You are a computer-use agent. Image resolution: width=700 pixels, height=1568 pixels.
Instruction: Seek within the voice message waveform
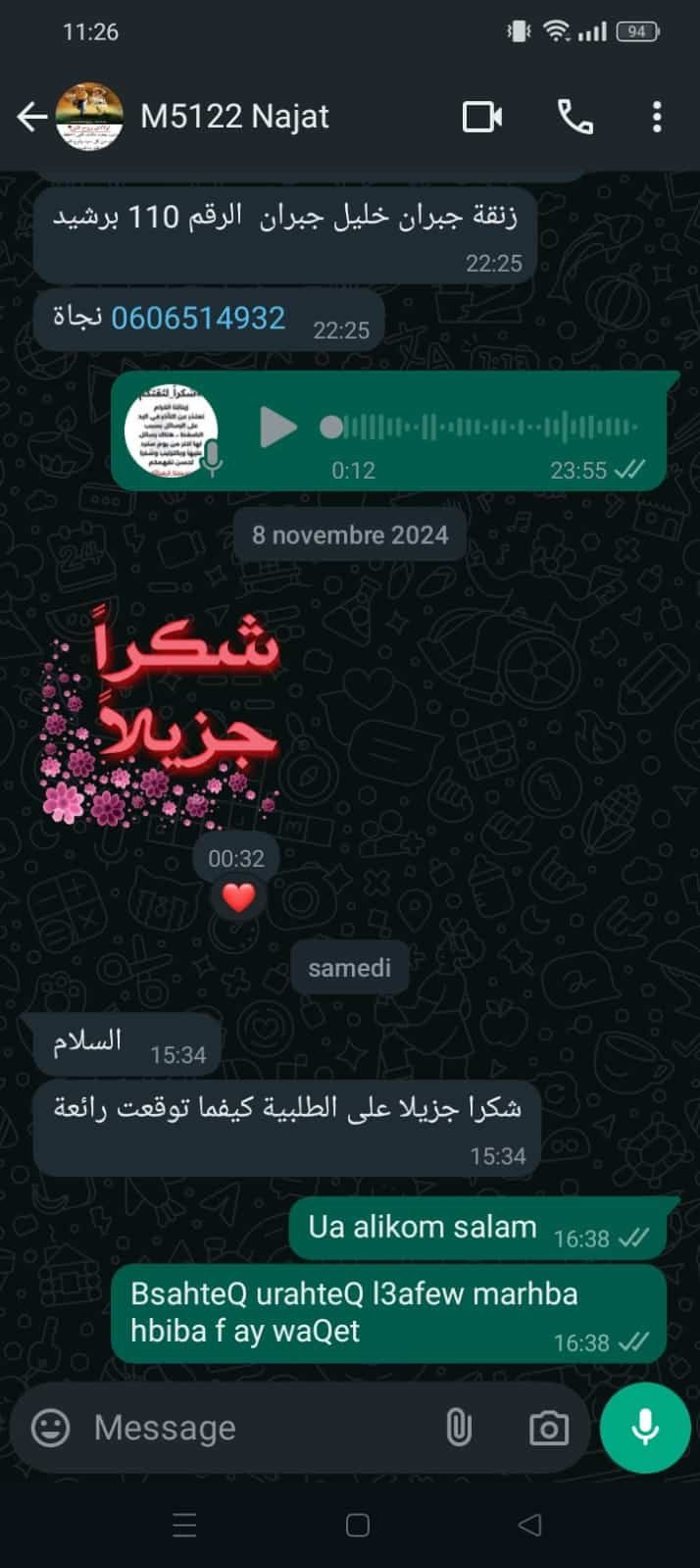(x=480, y=428)
